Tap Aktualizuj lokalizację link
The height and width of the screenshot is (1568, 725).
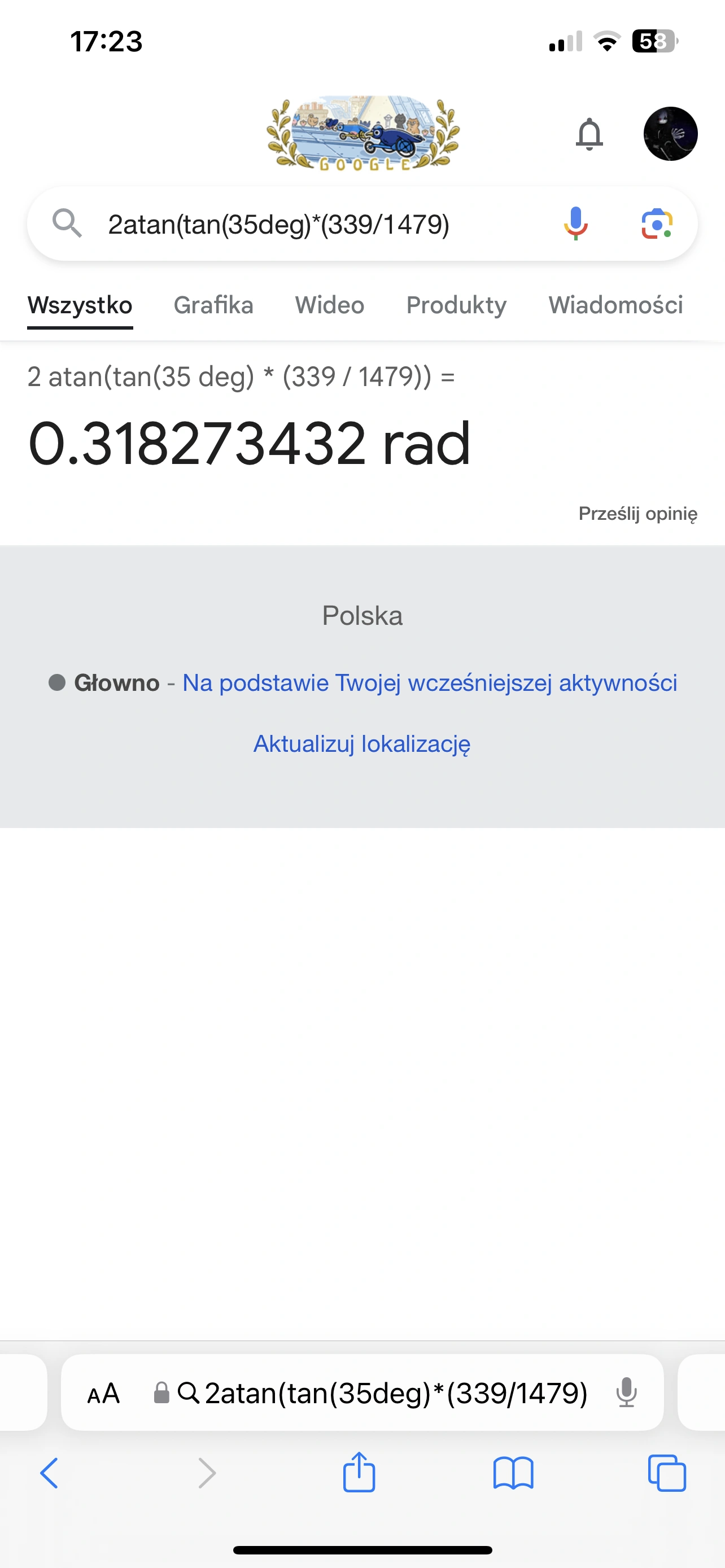pyautogui.click(x=362, y=744)
